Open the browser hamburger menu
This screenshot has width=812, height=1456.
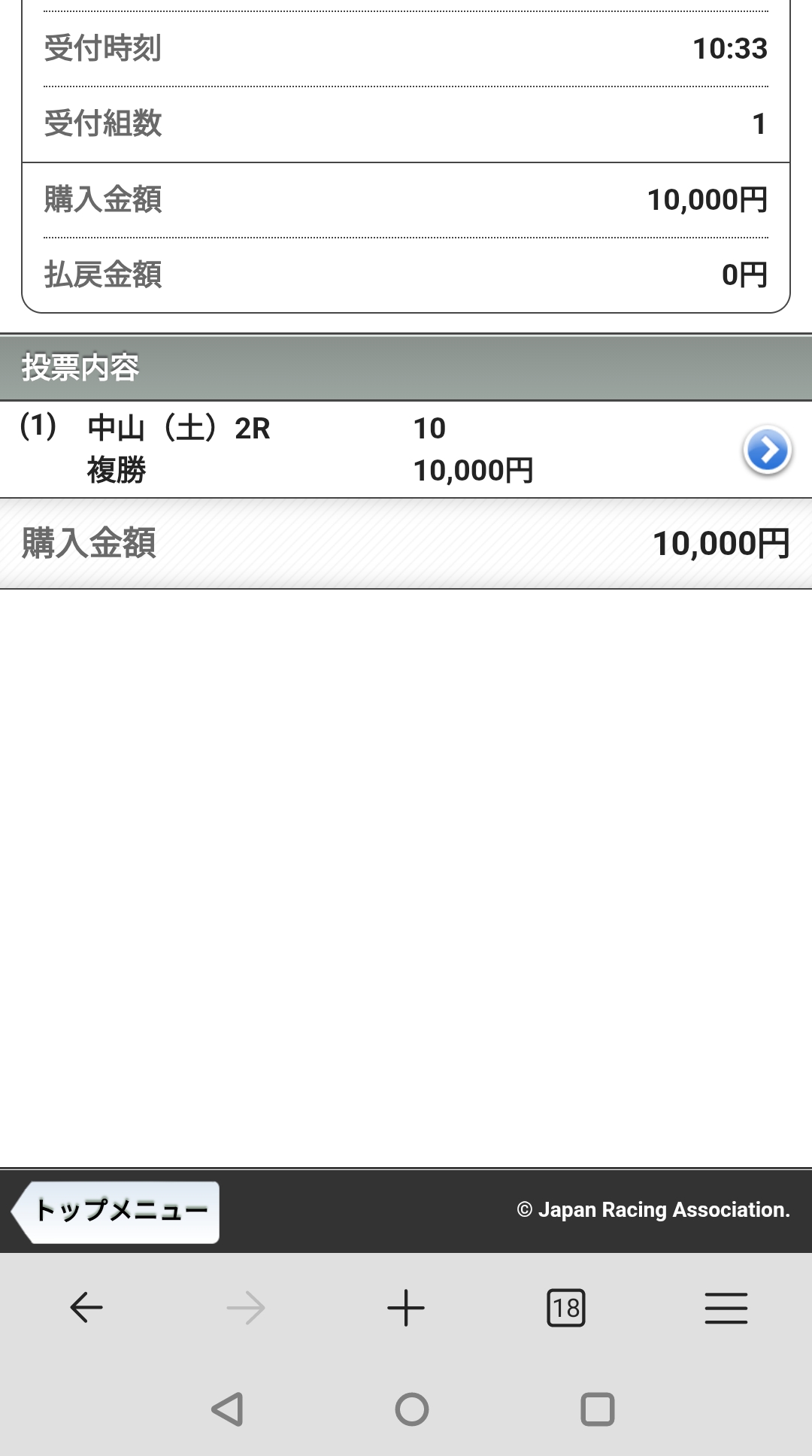pyautogui.click(x=726, y=1308)
